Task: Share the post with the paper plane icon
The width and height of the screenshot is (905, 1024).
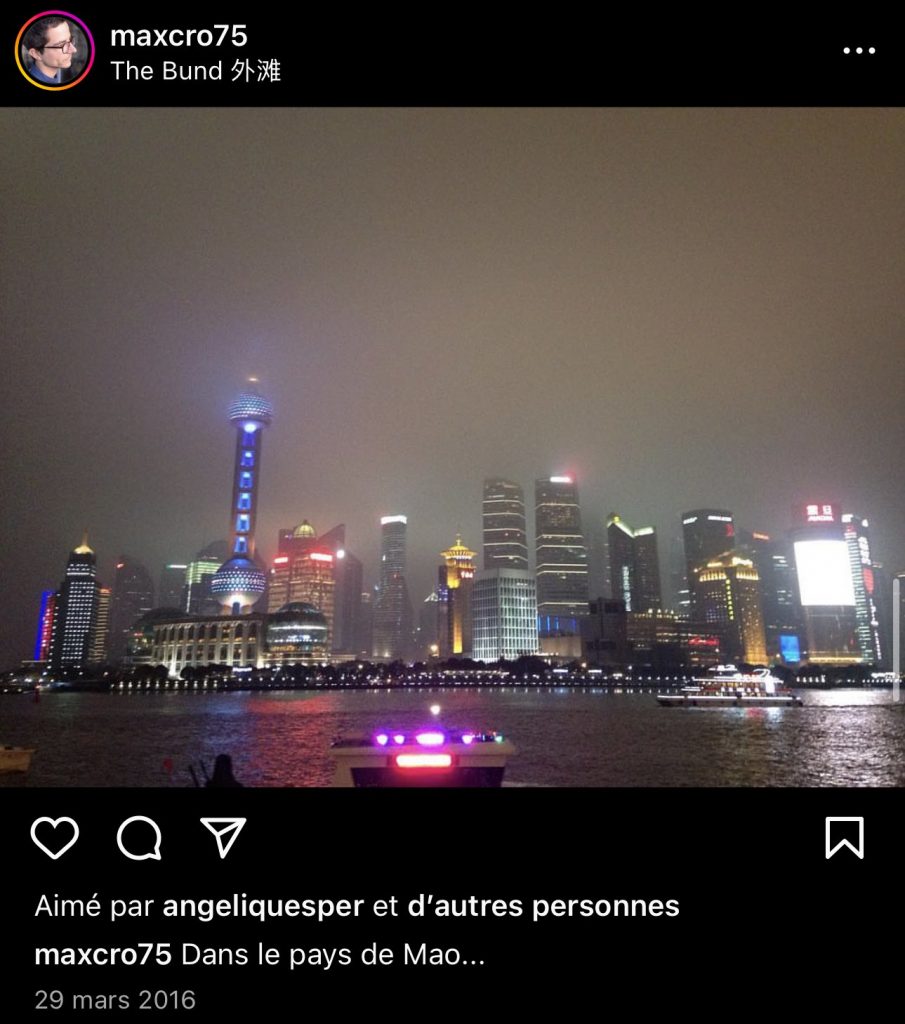Action: click(223, 837)
